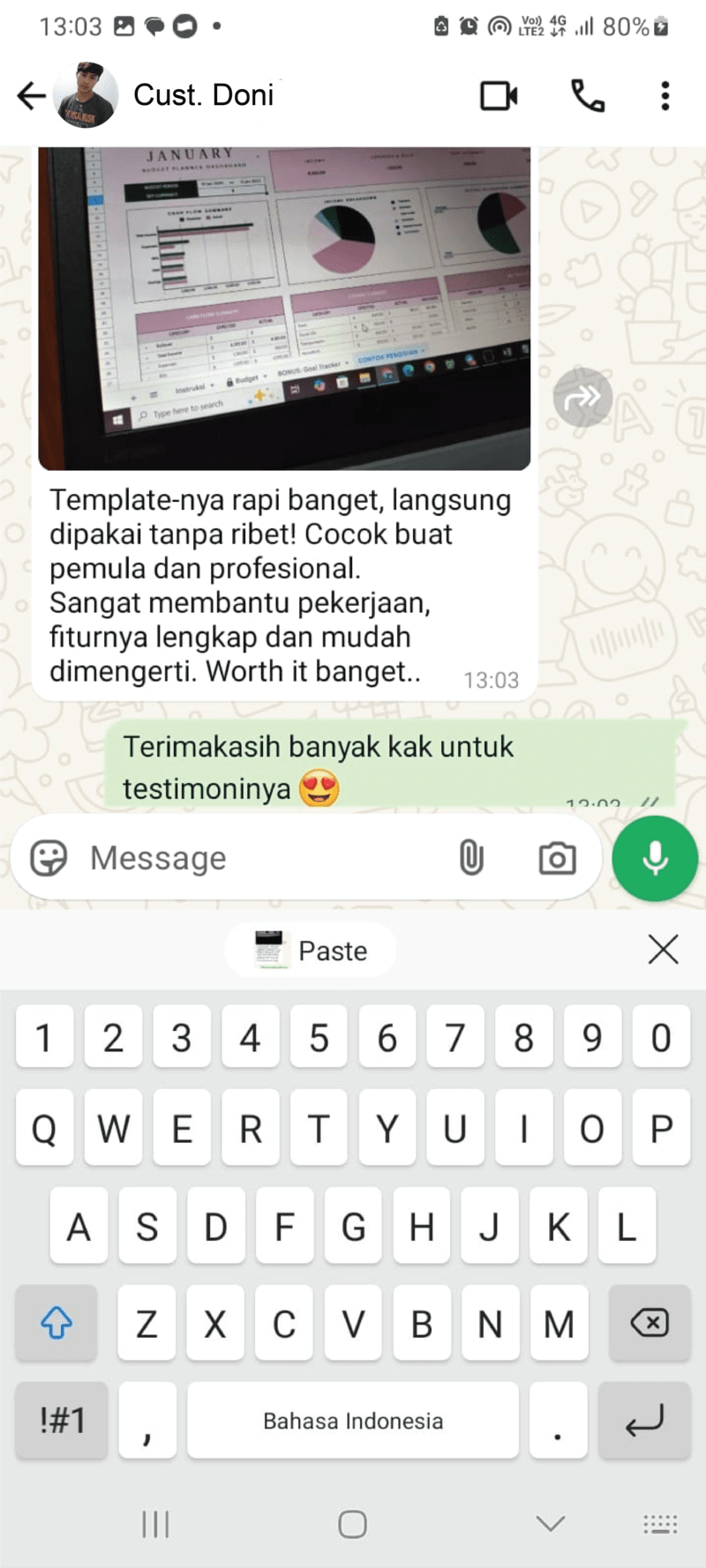706x1568 pixels.
Task: Switch keyboard to symbols with !#1
Action: click(x=62, y=1421)
